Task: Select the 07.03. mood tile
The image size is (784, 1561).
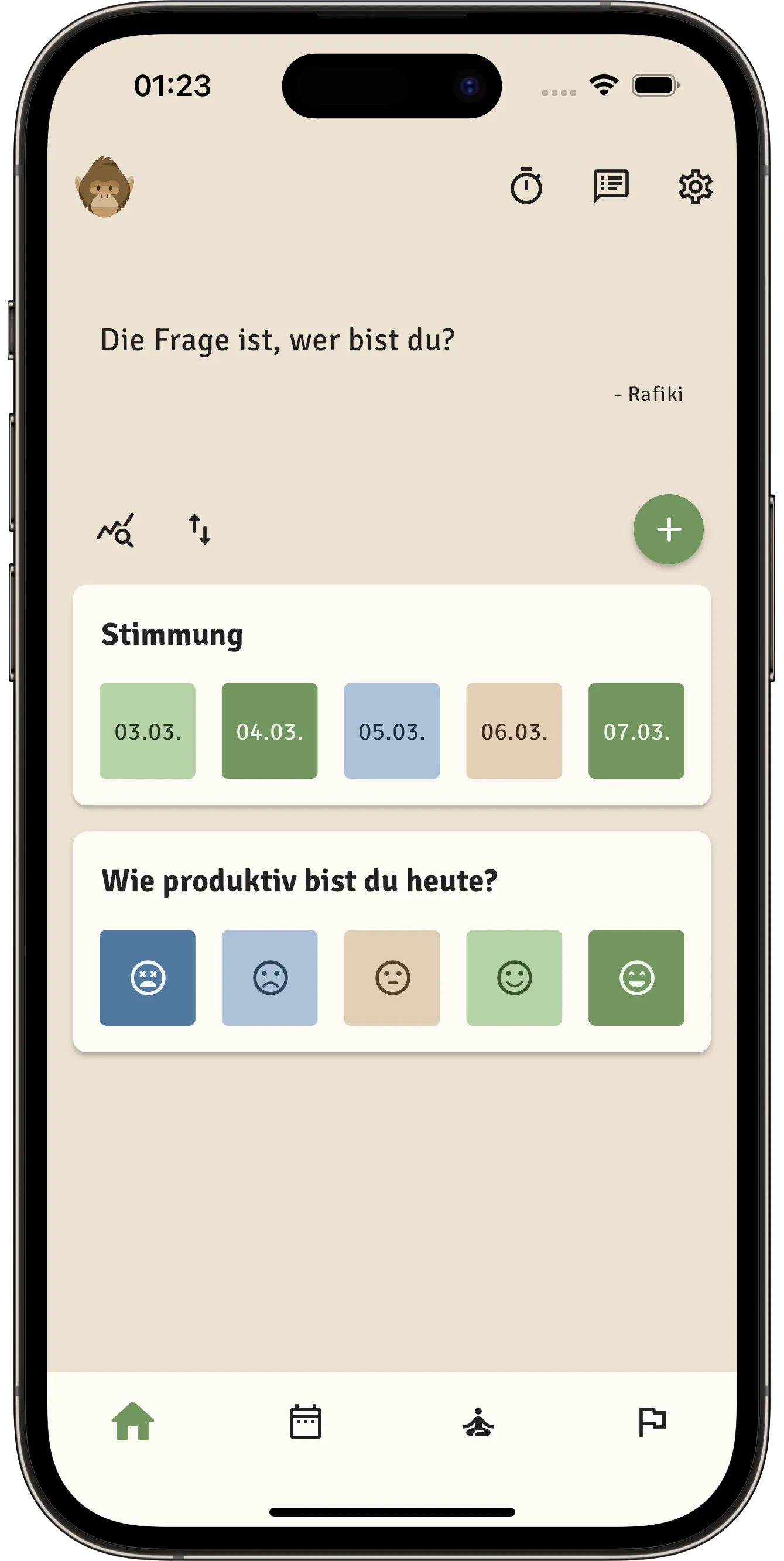Action: tap(636, 731)
